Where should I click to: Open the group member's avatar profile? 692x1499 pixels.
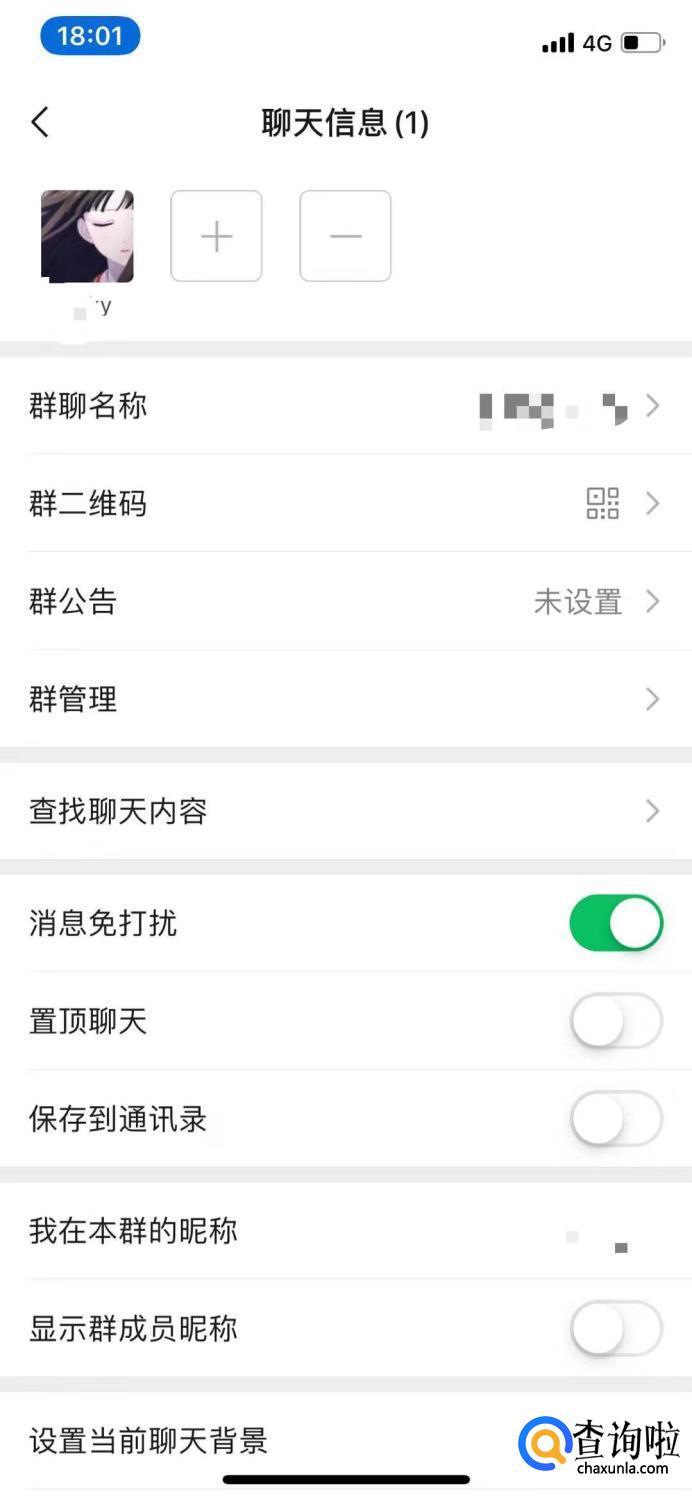[87, 236]
